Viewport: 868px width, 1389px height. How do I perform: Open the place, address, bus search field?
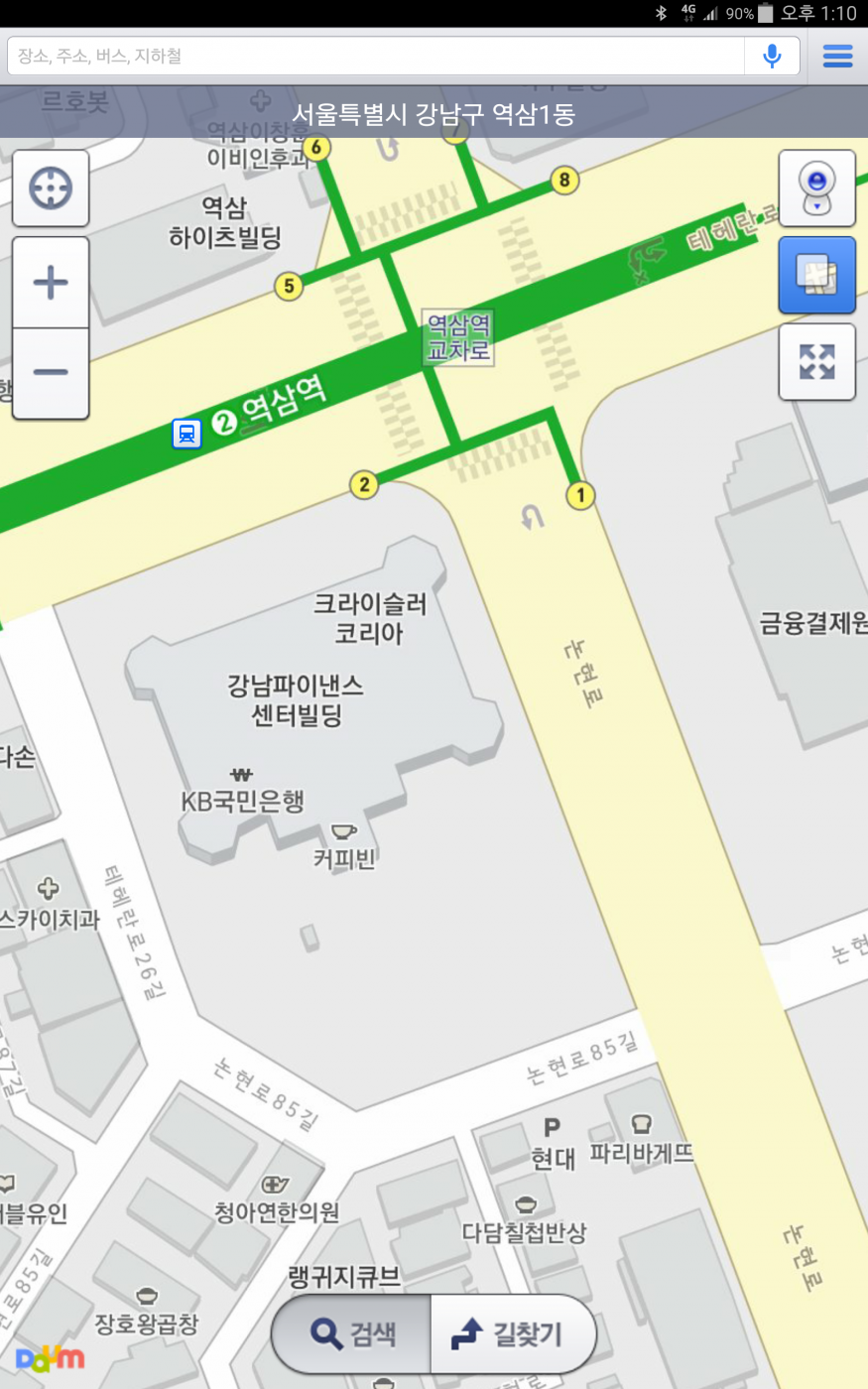click(x=377, y=57)
